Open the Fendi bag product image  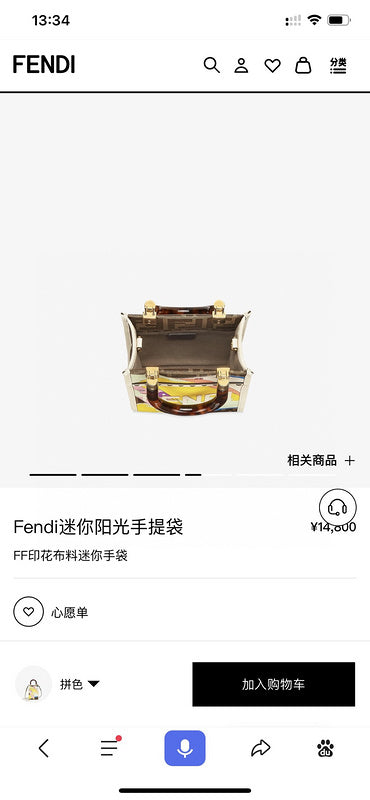point(186,357)
